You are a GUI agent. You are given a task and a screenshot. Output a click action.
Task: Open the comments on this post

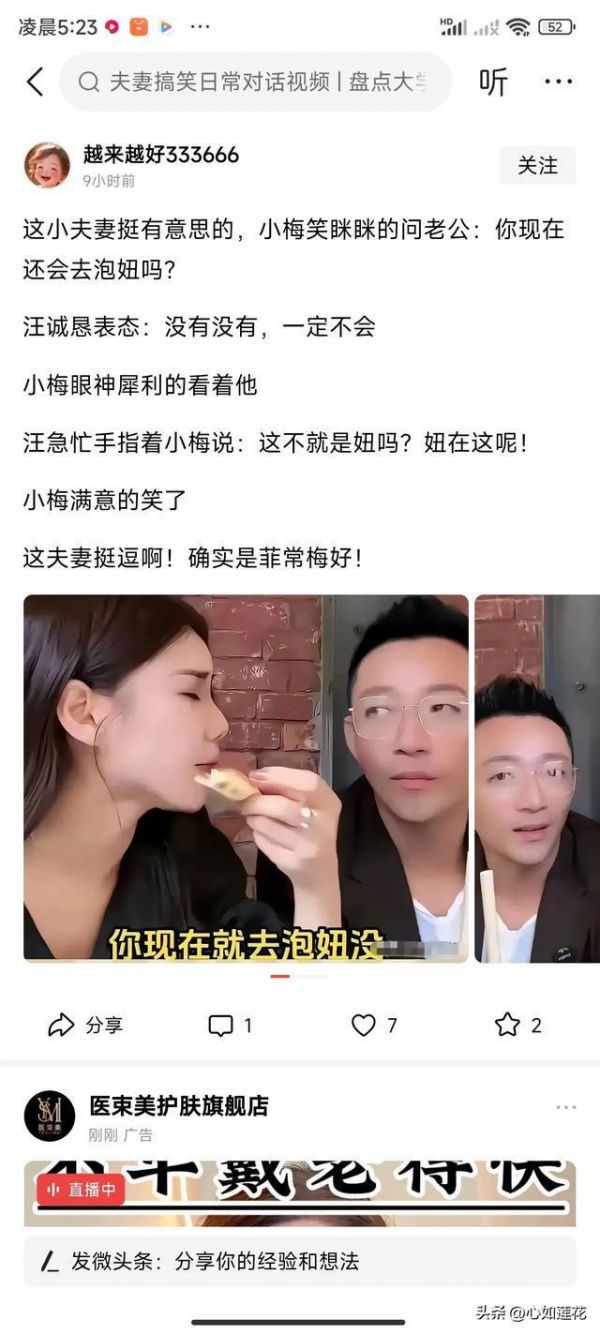(x=230, y=1025)
